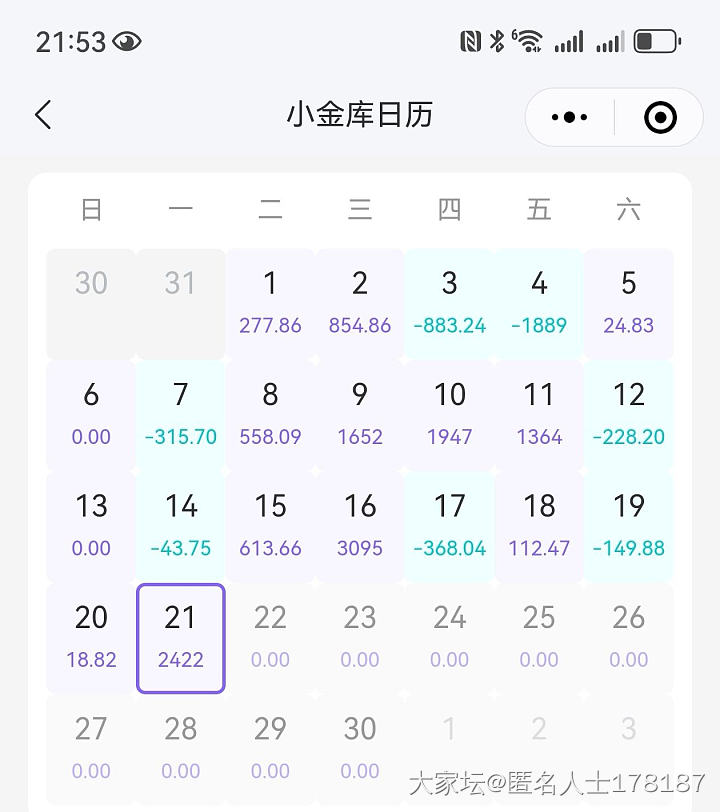
Task: Open day 15 with 613.66
Action: click(270, 526)
